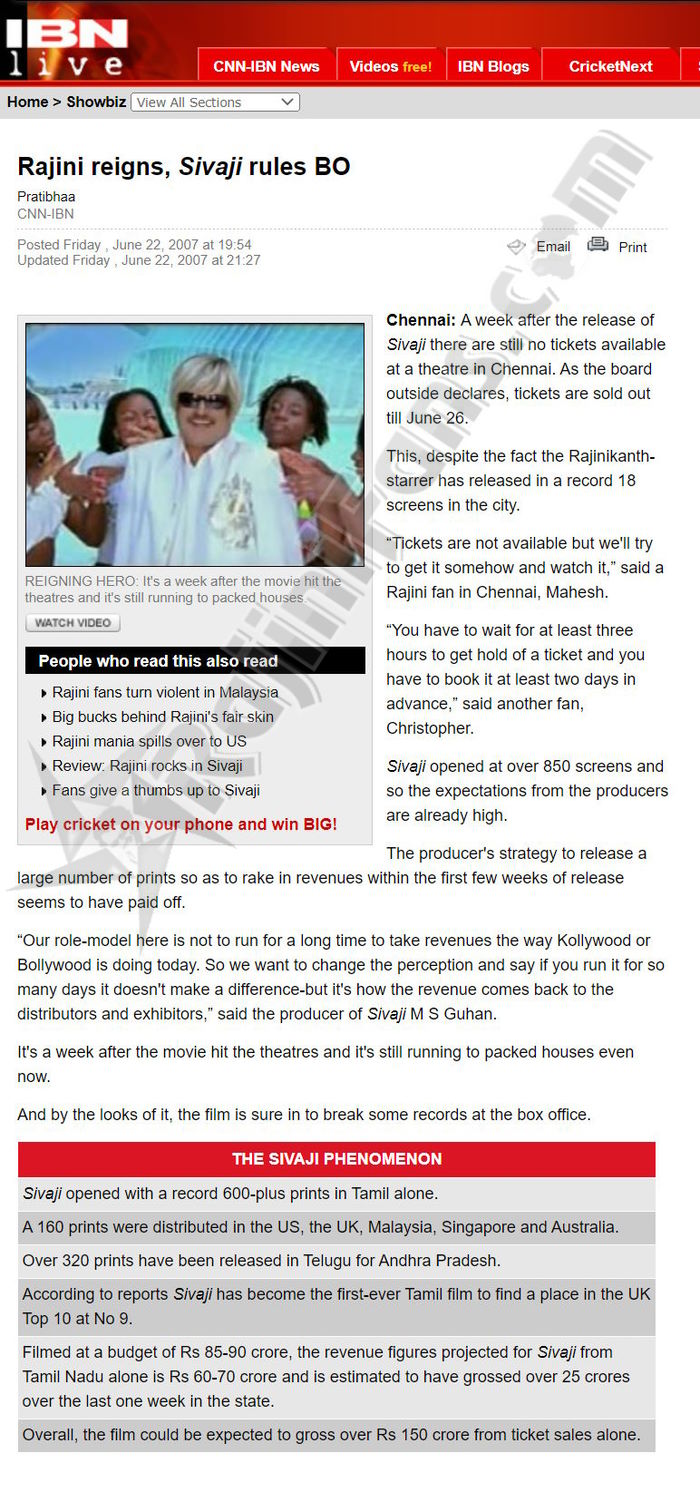This screenshot has width=700, height=1492.
Task: Expand the View All Sections dropdown
Action: (x=215, y=102)
